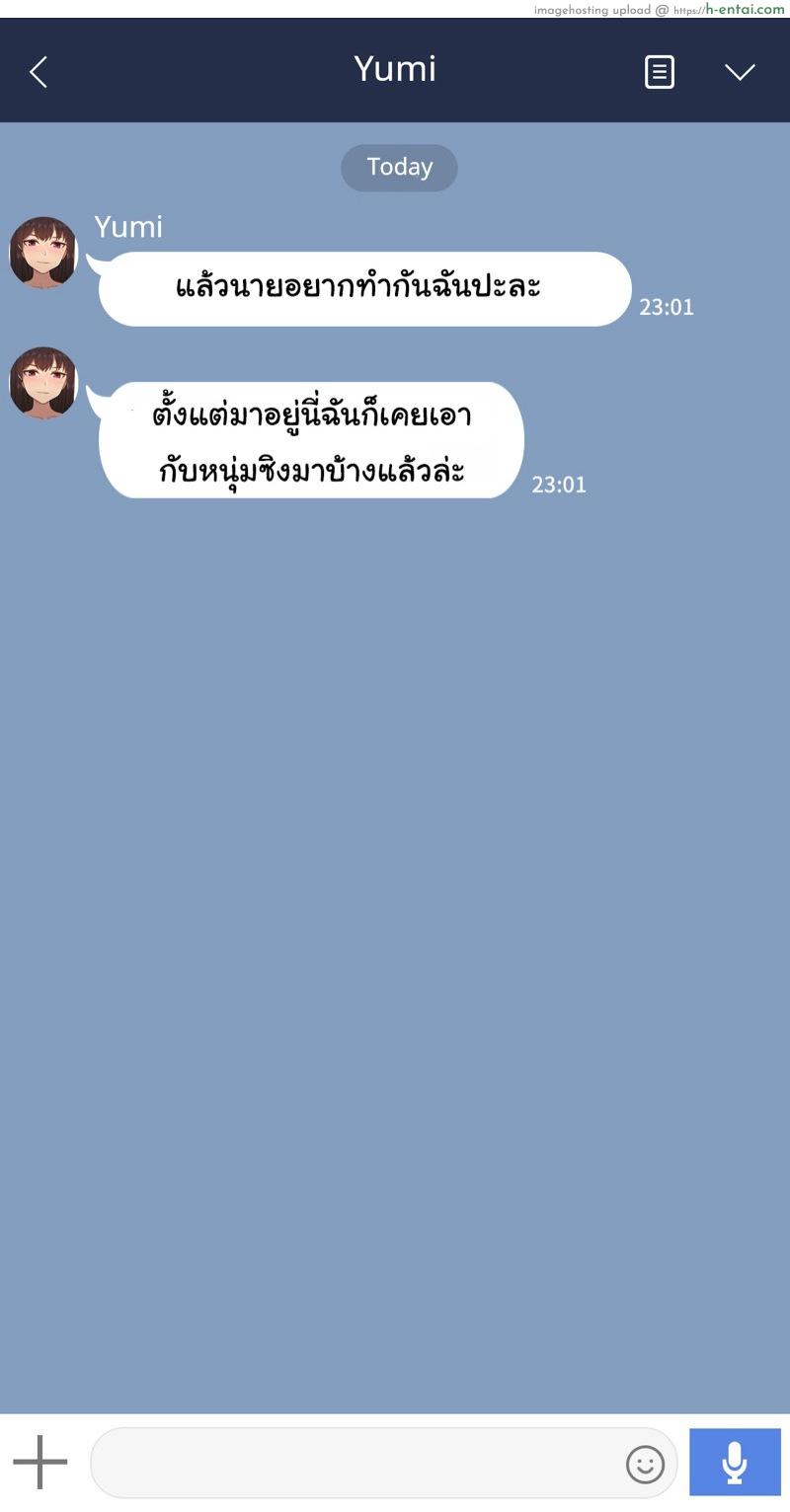
Task: Tap the microphone icon to record voice
Action: pos(735,1462)
